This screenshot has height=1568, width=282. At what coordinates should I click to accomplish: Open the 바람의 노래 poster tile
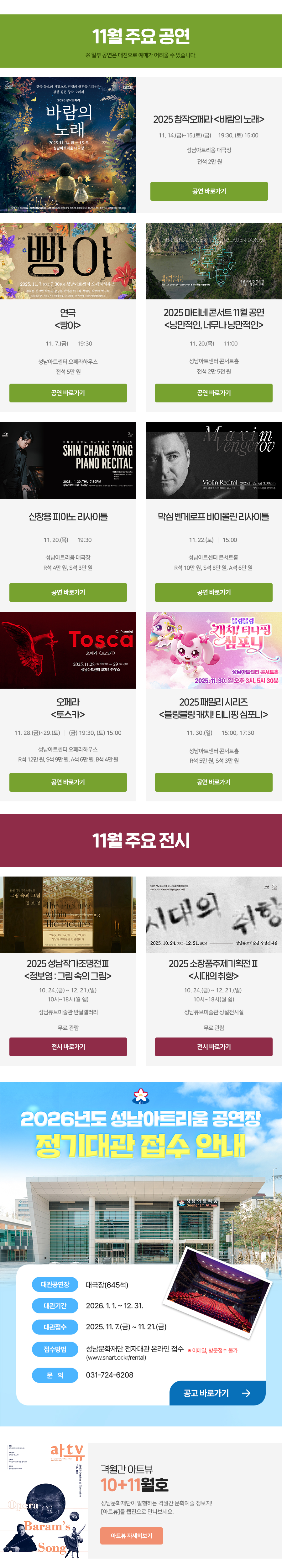68,145
